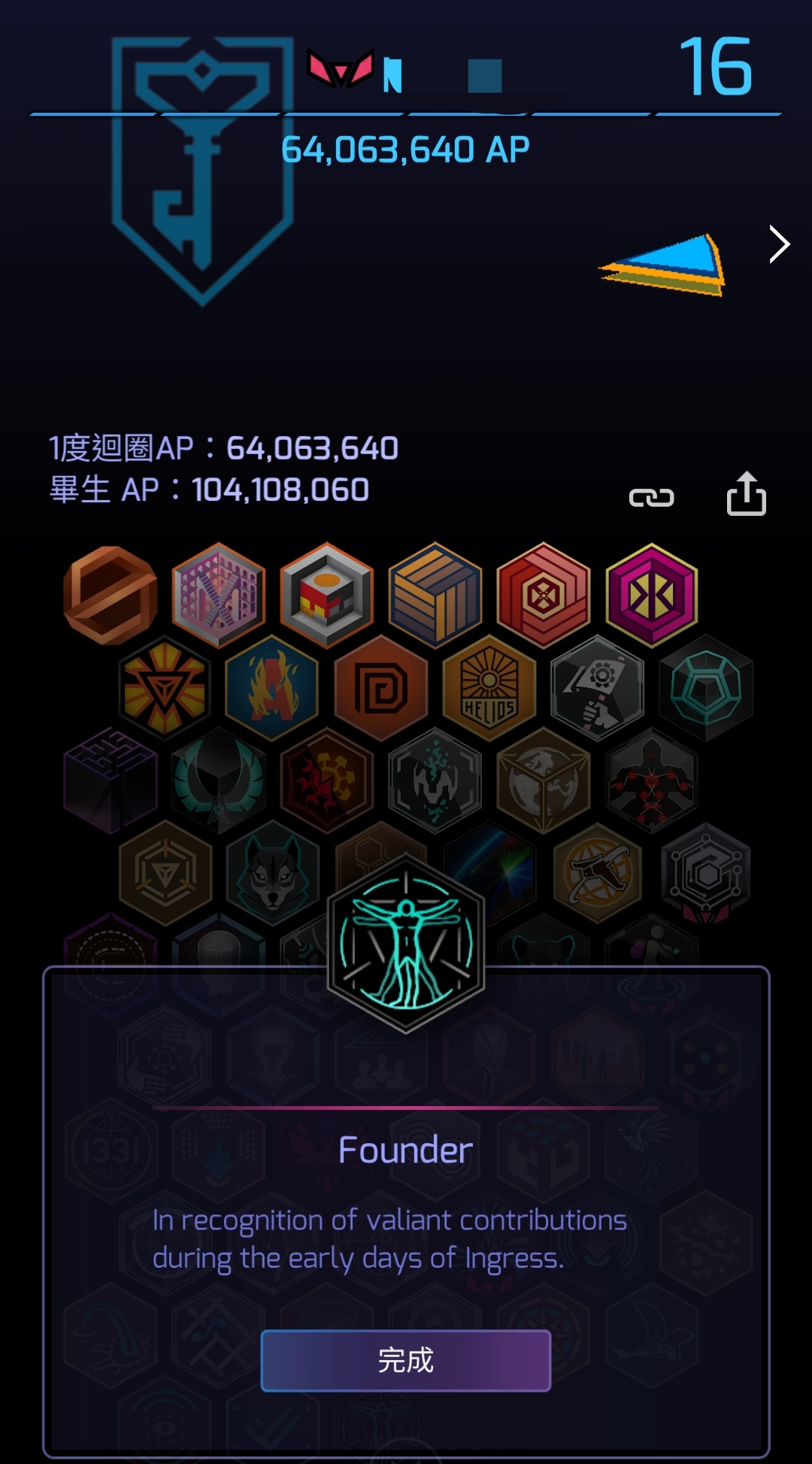The image size is (812, 1464).
Task: Open the Helios medal
Action: (x=489, y=688)
